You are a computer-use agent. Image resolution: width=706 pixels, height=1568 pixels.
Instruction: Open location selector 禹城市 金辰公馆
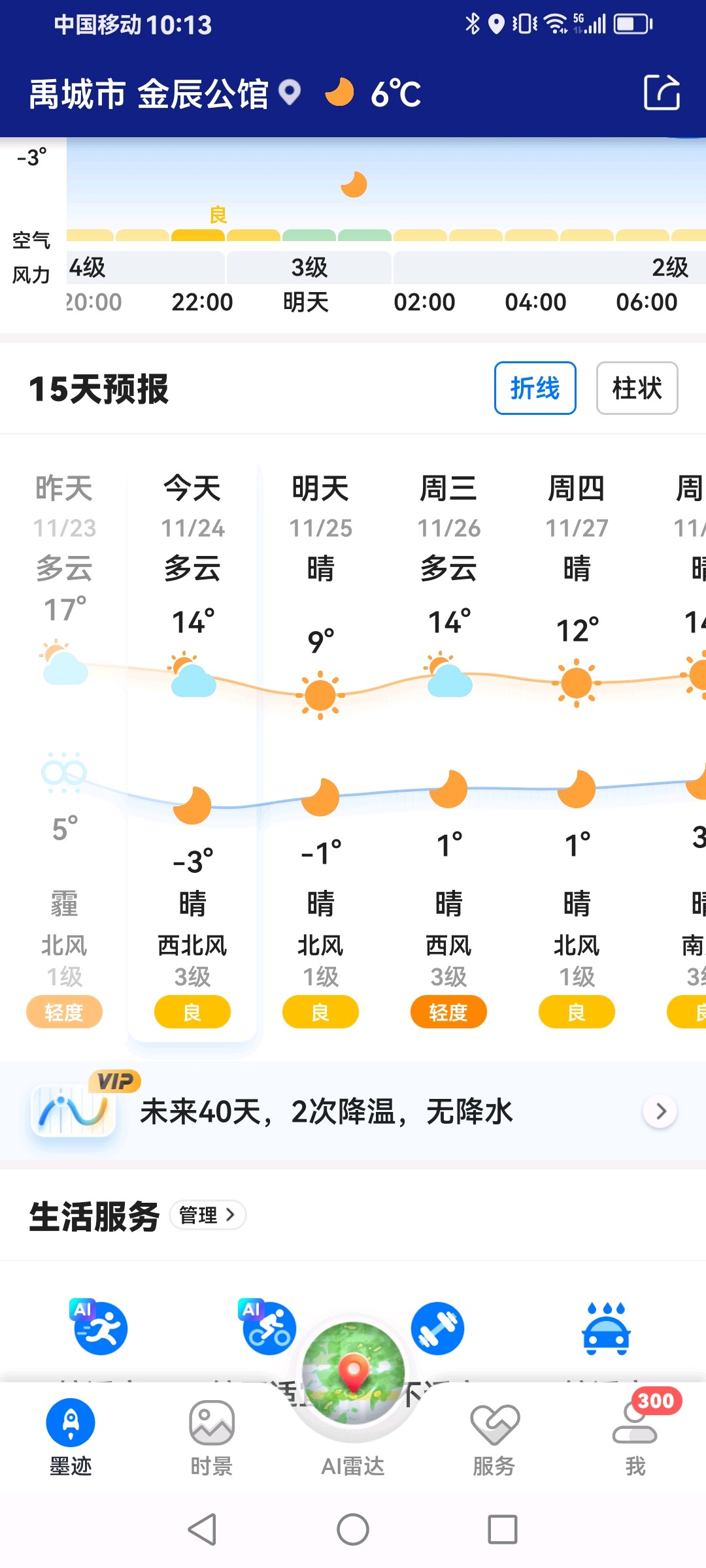tap(163, 93)
